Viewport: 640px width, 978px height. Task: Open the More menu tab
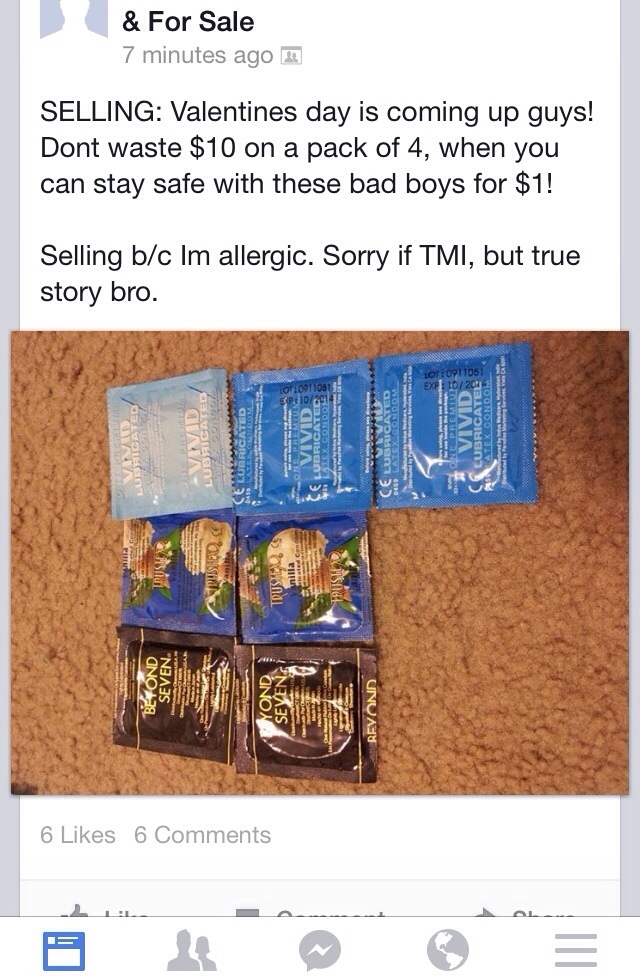(575, 948)
